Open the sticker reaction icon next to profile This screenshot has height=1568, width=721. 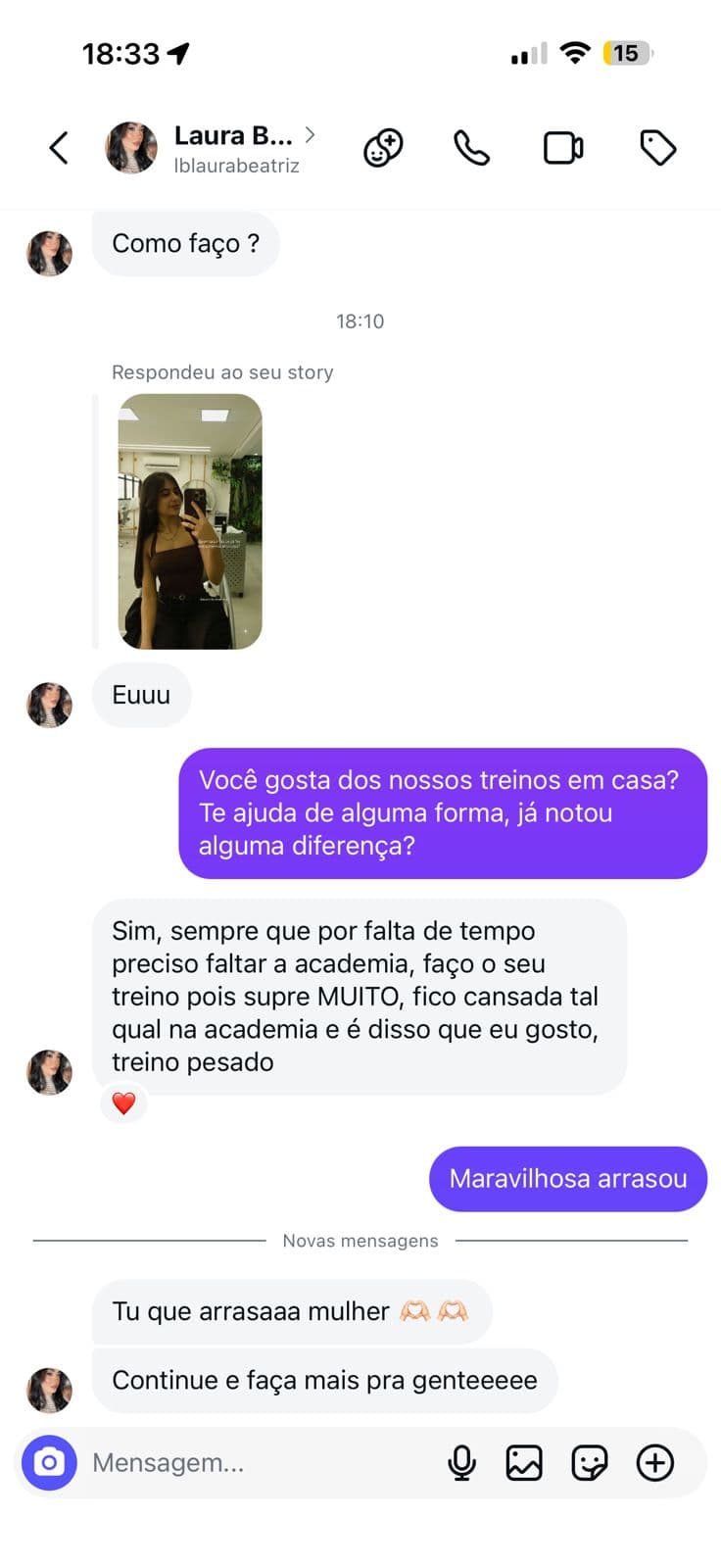point(382,148)
